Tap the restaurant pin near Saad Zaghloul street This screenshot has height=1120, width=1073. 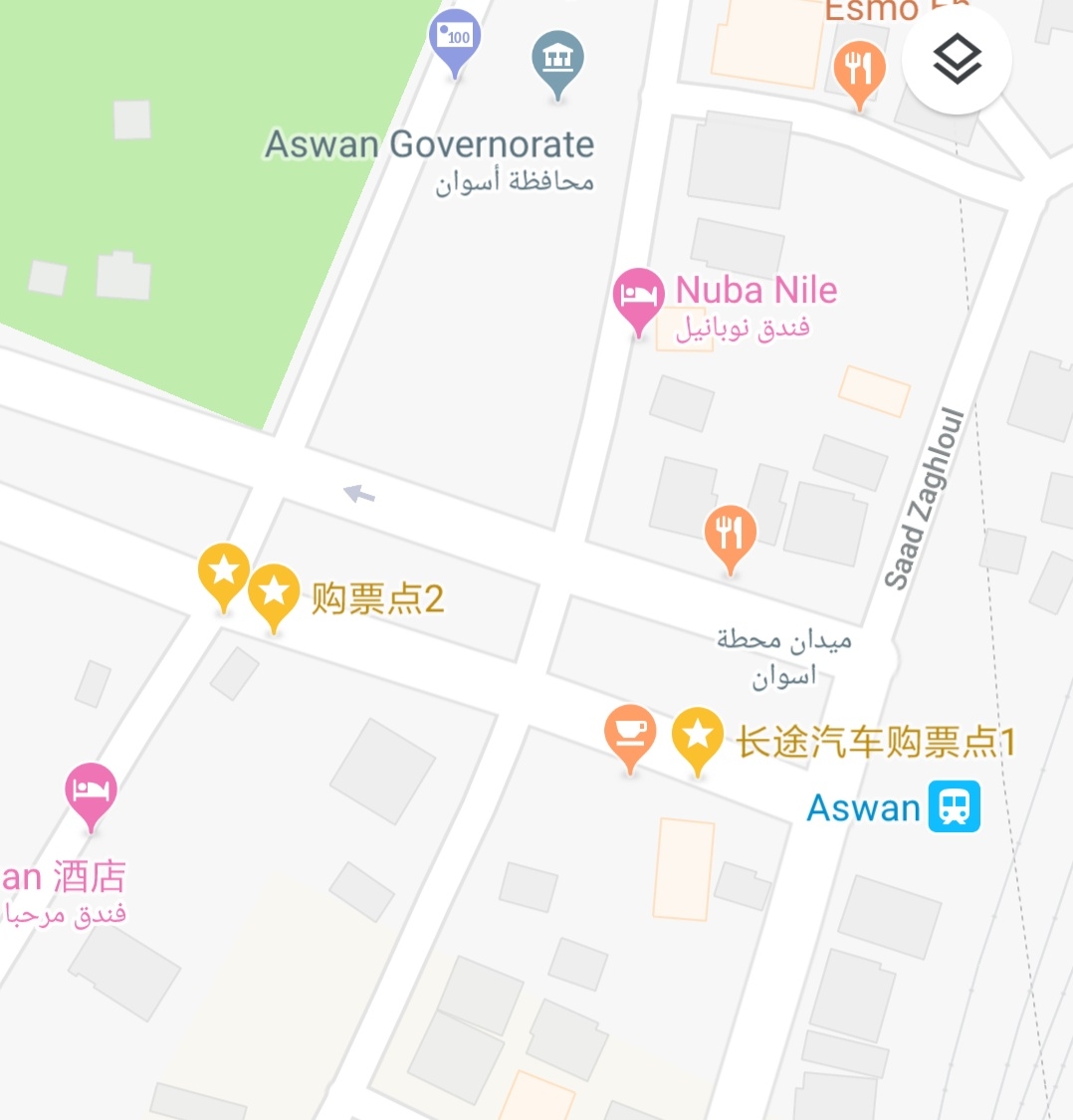coord(730,534)
